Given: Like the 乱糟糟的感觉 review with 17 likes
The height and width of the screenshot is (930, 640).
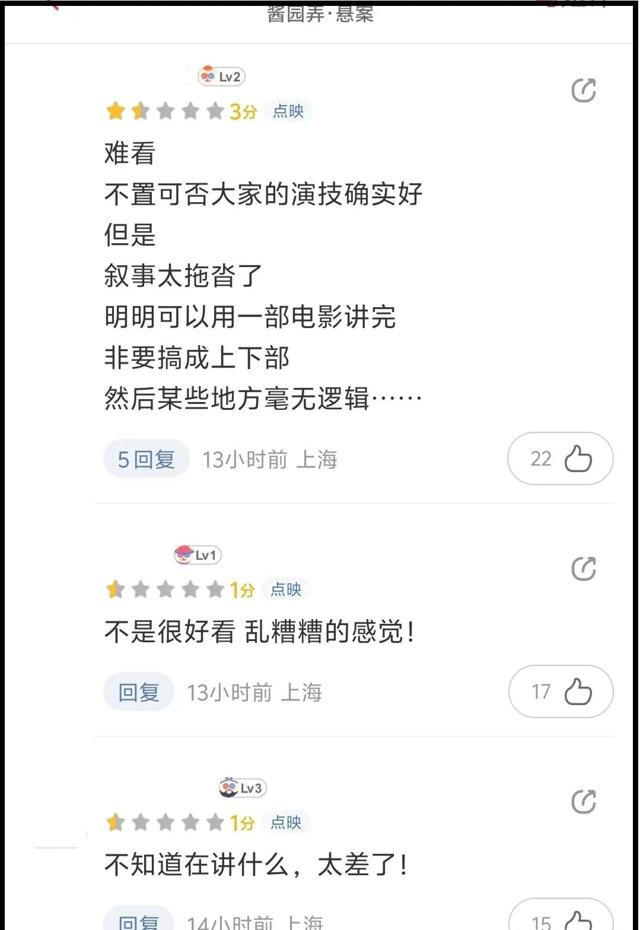Looking at the screenshot, I should point(560,692).
